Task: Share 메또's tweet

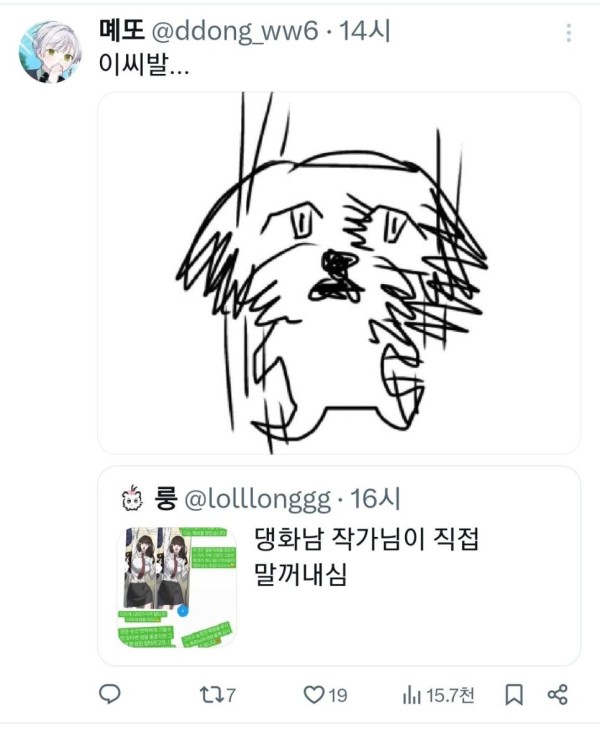Action: (559, 694)
